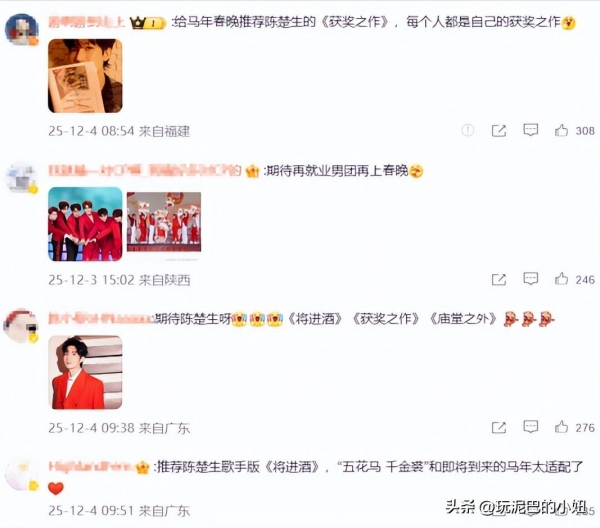Open profile avatar of the first commenter
This screenshot has width=600, height=528.
(x=21, y=28)
